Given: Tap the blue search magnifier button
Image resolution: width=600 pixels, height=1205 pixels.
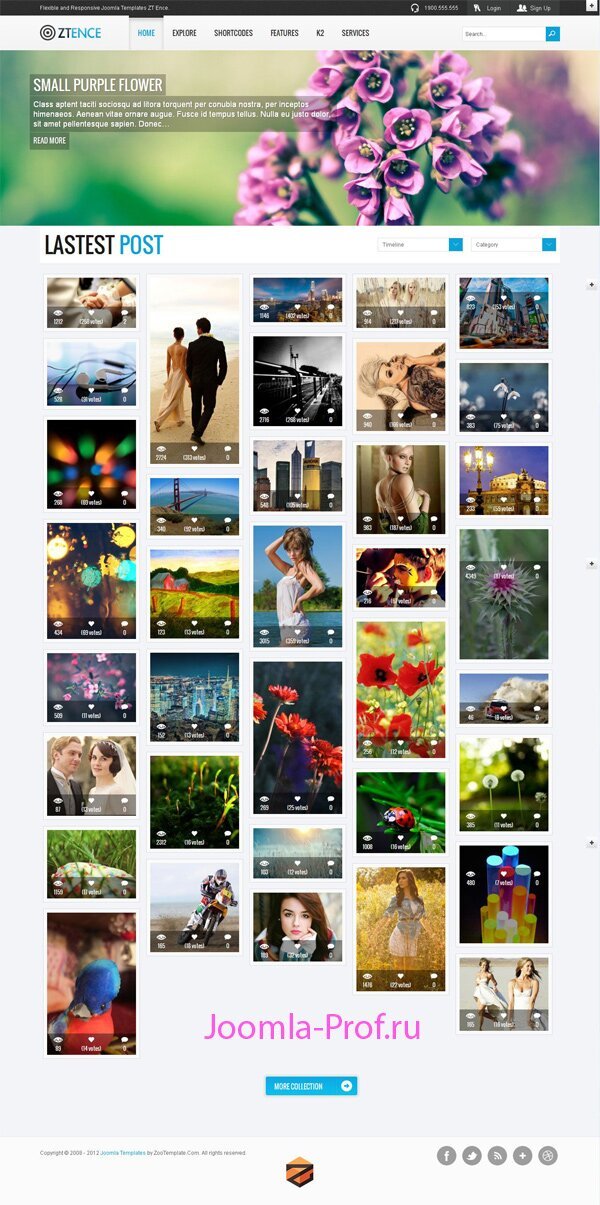Looking at the screenshot, I should [x=553, y=34].
